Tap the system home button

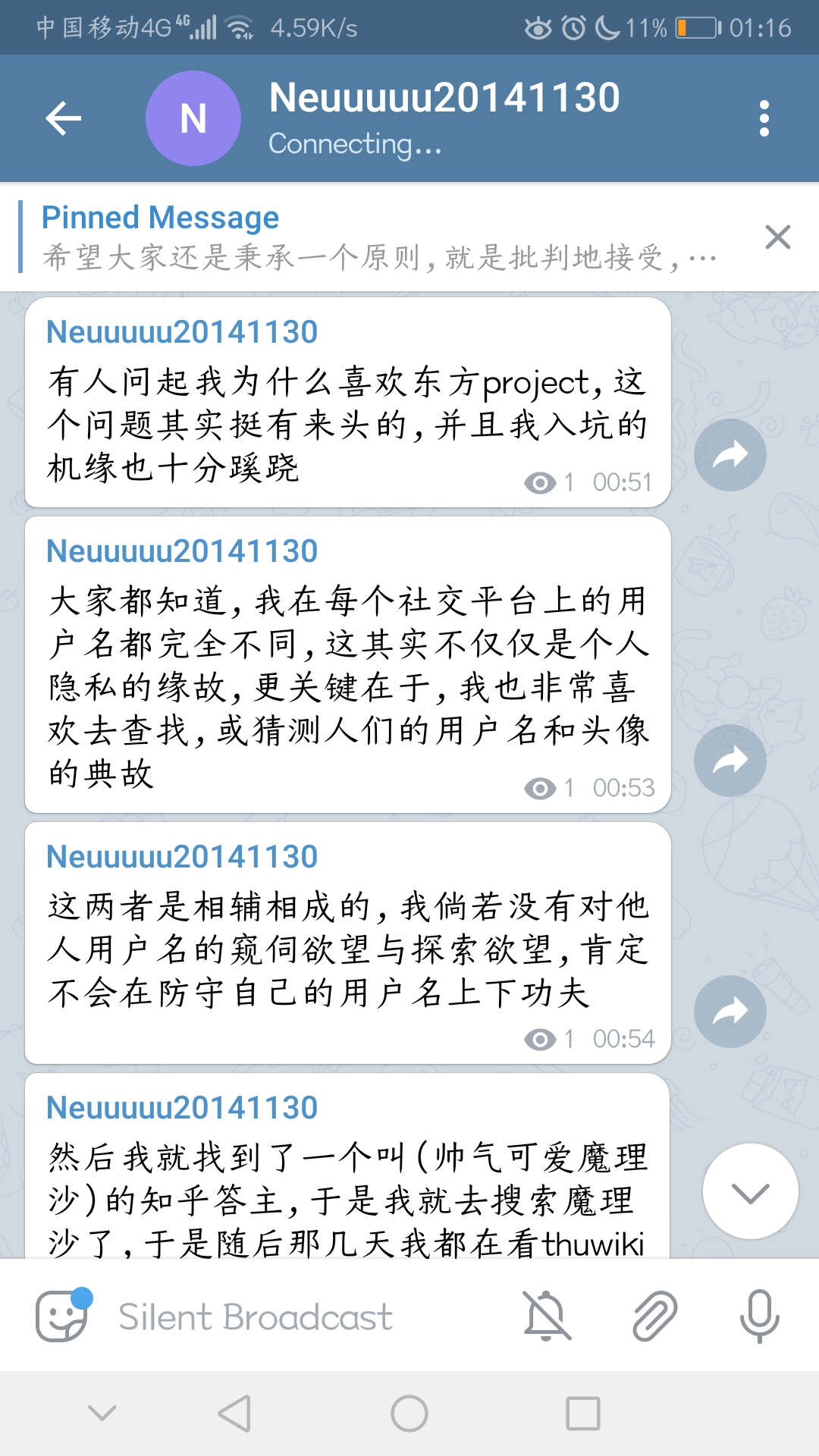(409, 1414)
